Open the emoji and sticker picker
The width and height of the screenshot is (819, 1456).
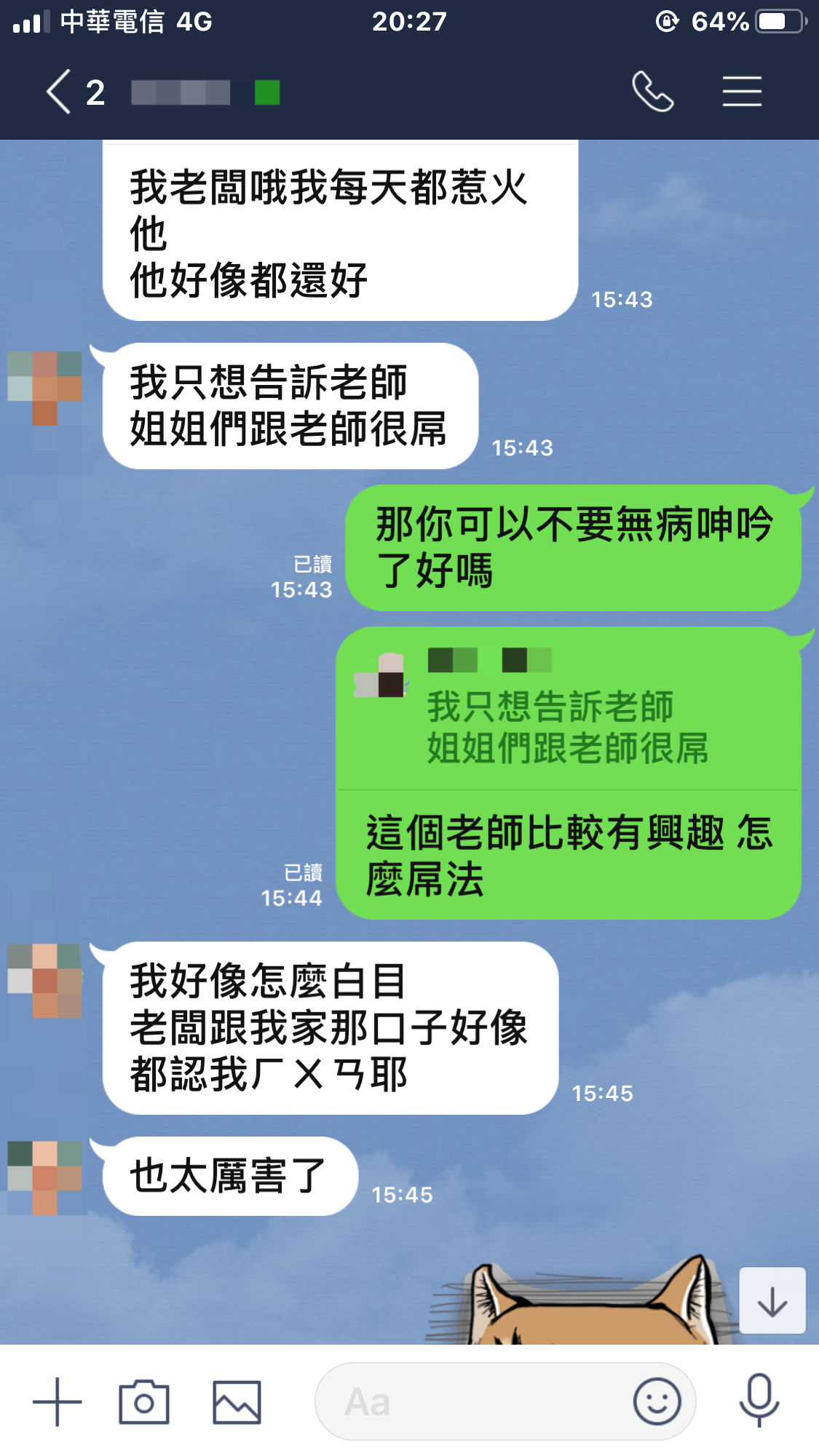pyautogui.click(x=657, y=1401)
